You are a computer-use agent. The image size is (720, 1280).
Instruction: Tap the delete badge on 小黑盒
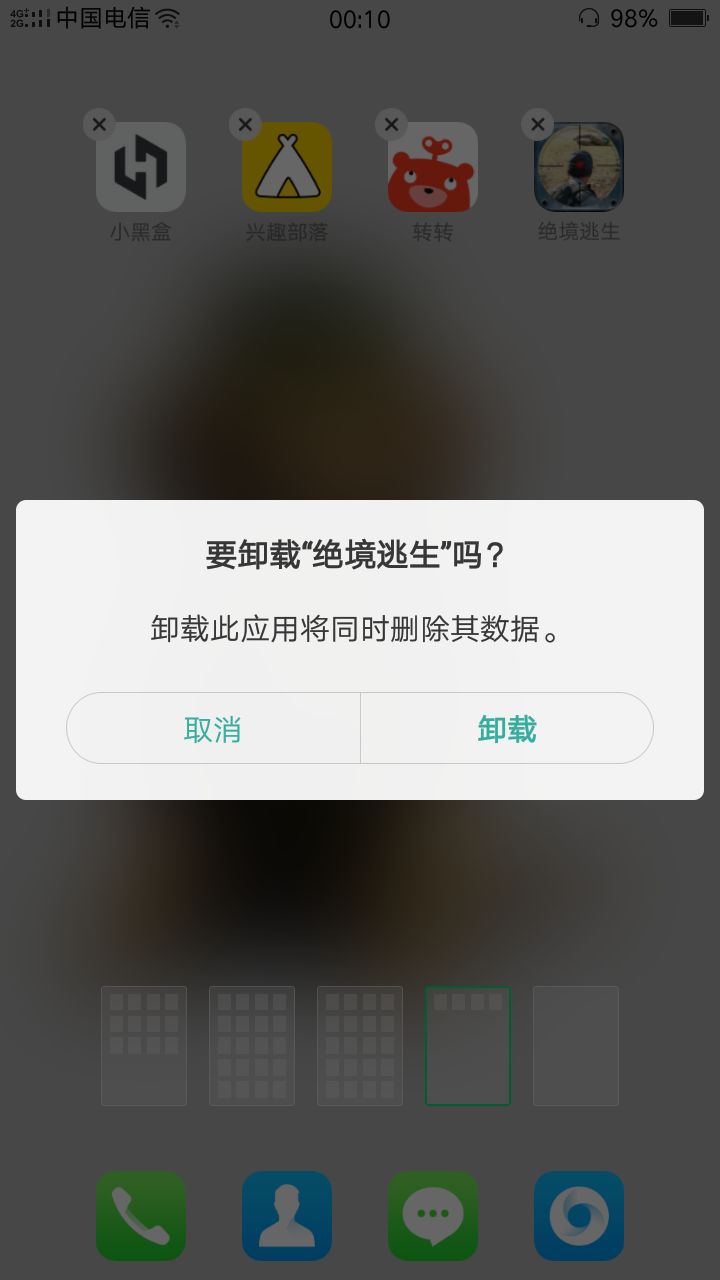98,124
